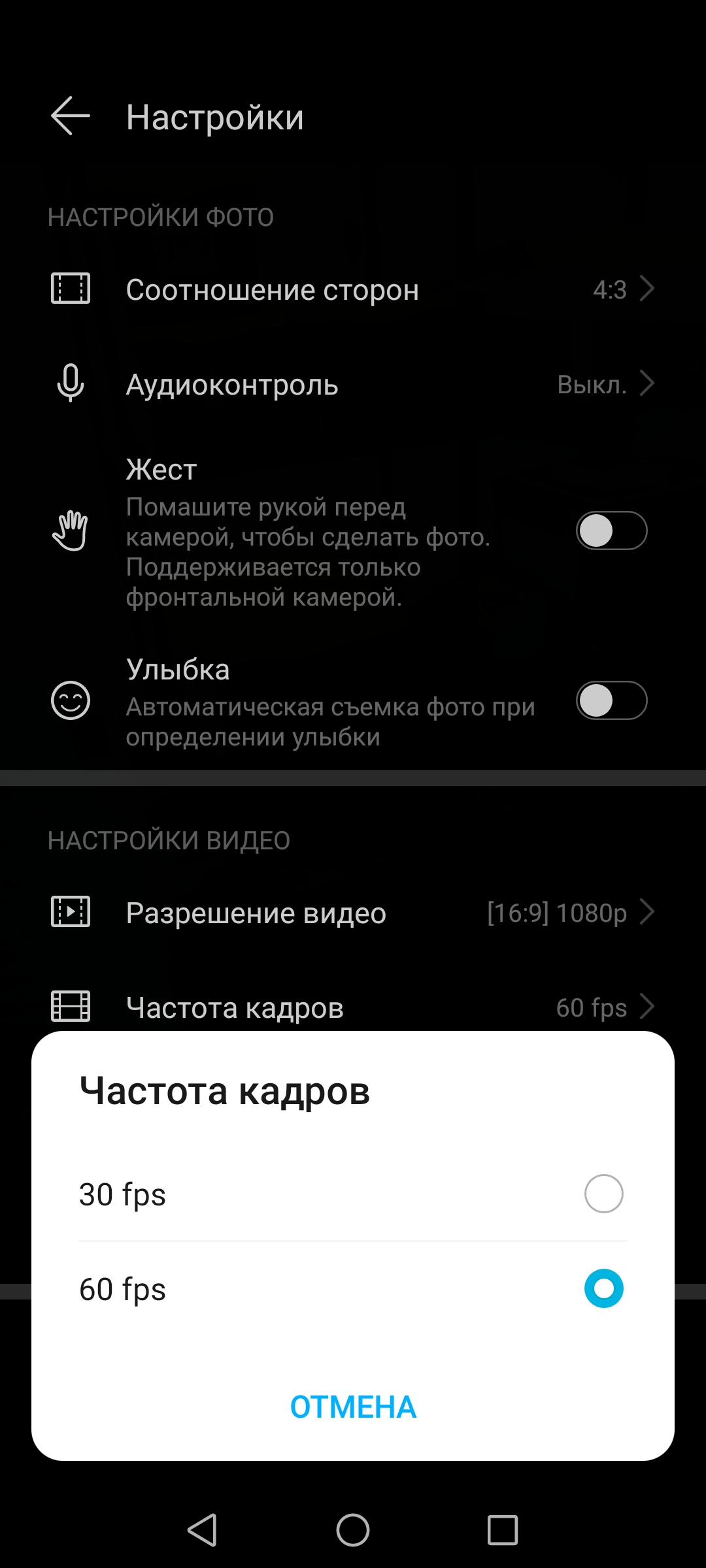The height and width of the screenshot is (1568, 706).
Task: Toggle the Жест switch
Action: click(x=611, y=531)
